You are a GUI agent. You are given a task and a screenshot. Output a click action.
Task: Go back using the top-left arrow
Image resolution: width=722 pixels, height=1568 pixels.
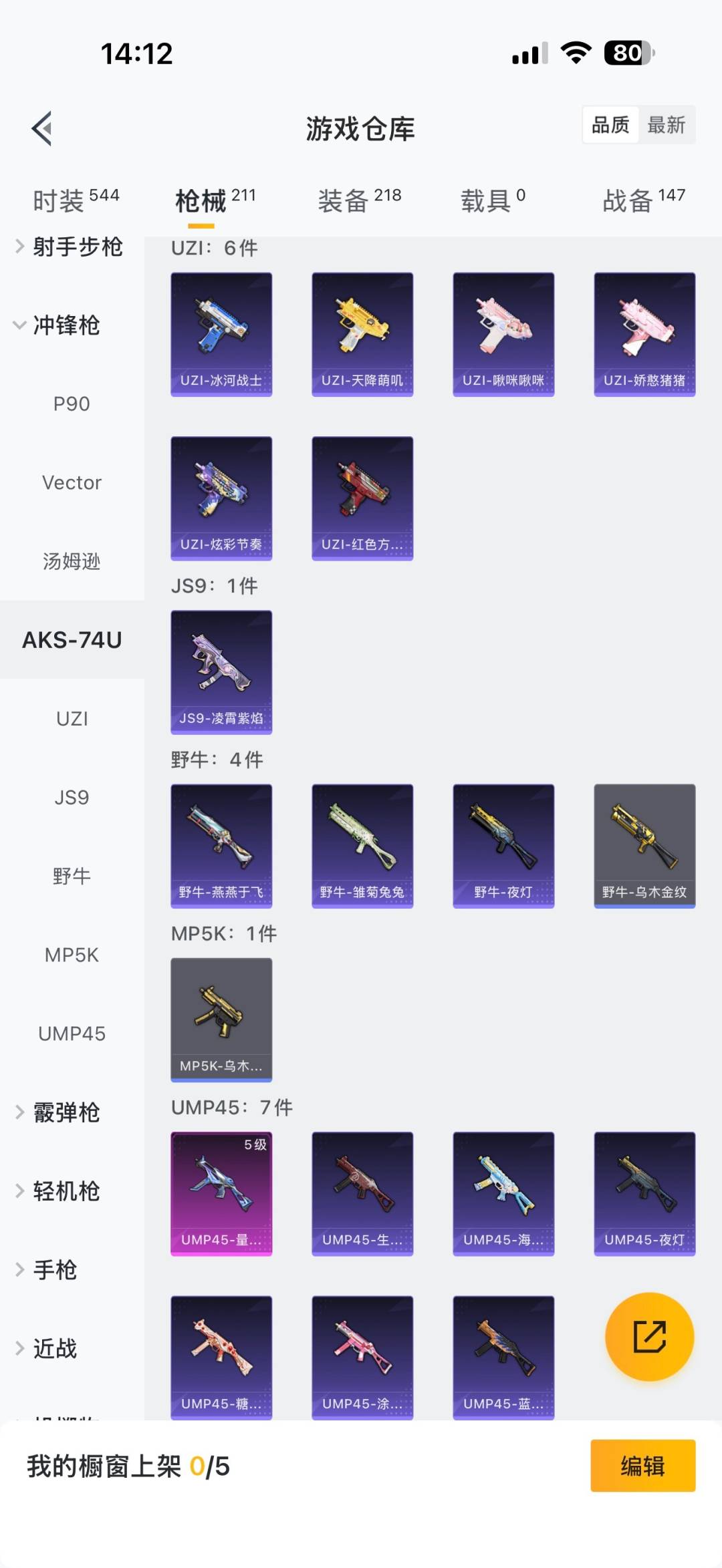42,128
